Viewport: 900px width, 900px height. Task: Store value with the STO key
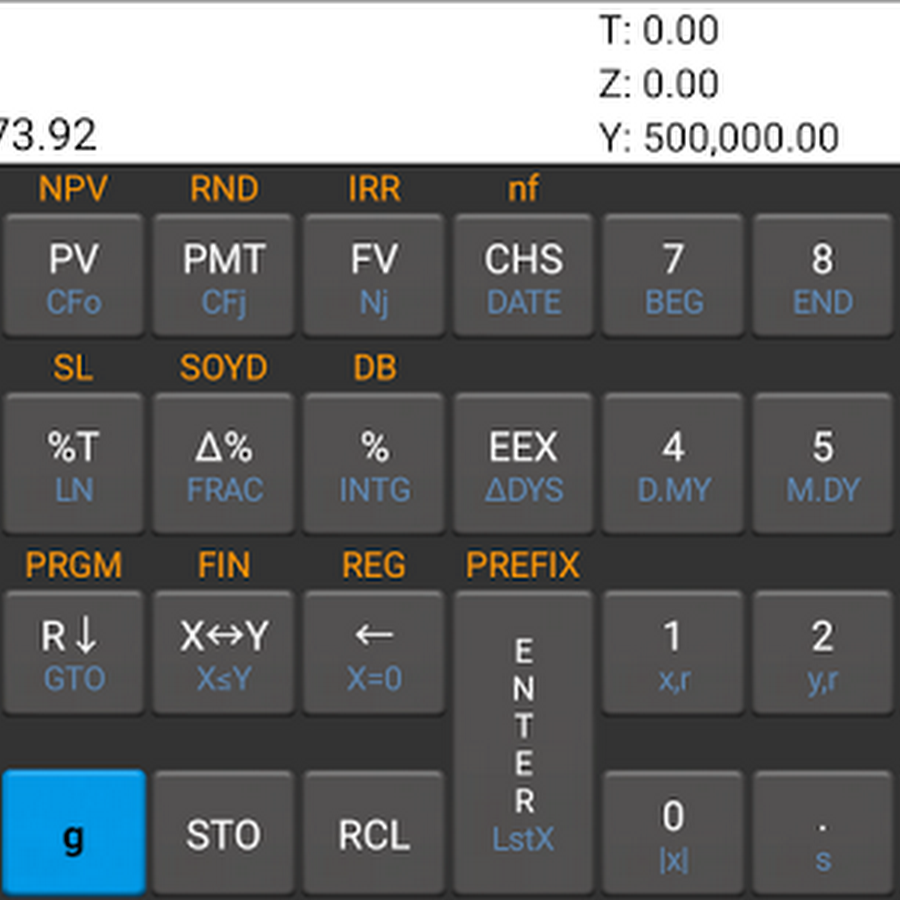(224, 832)
